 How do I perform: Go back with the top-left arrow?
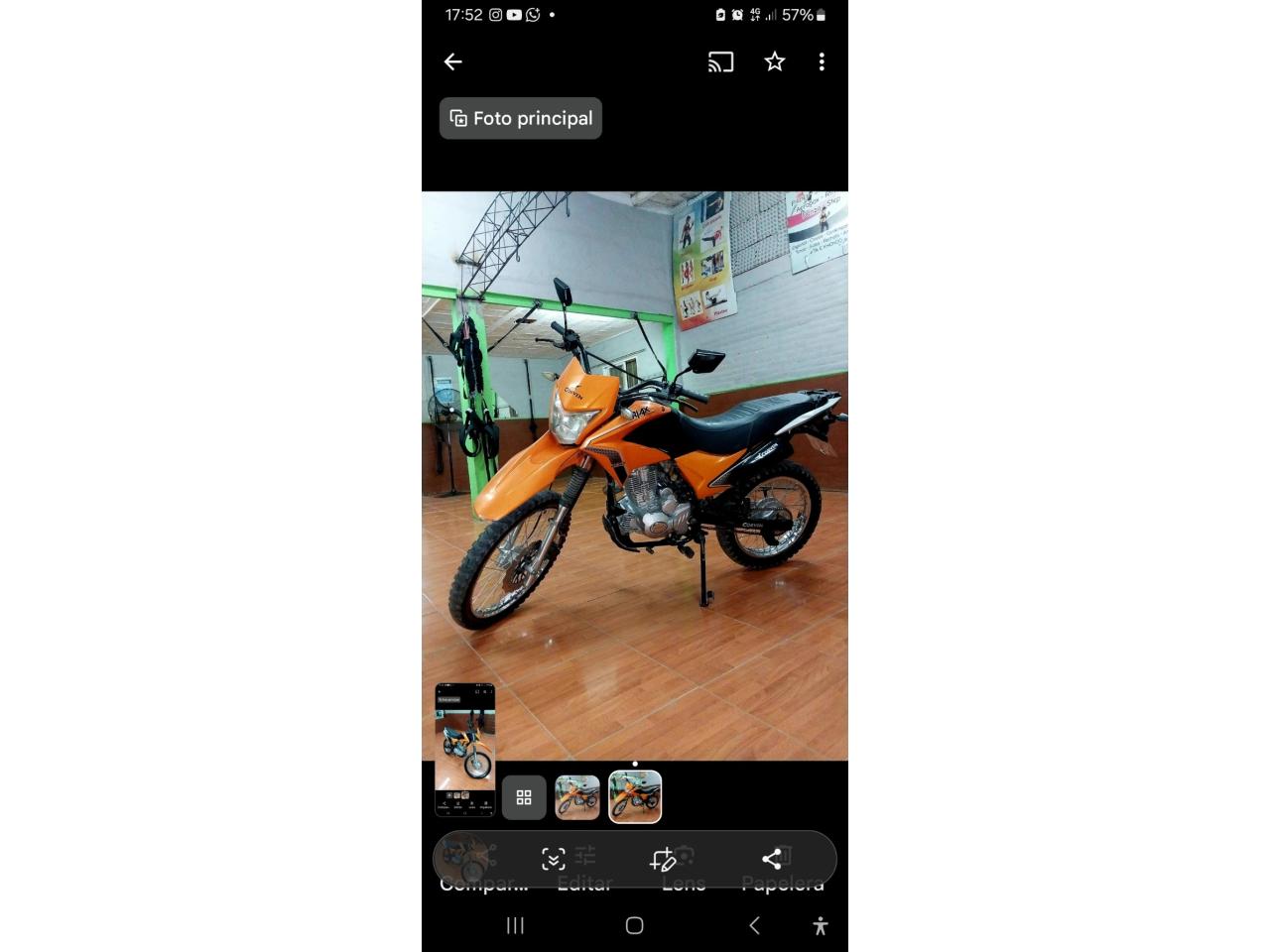click(x=452, y=62)
